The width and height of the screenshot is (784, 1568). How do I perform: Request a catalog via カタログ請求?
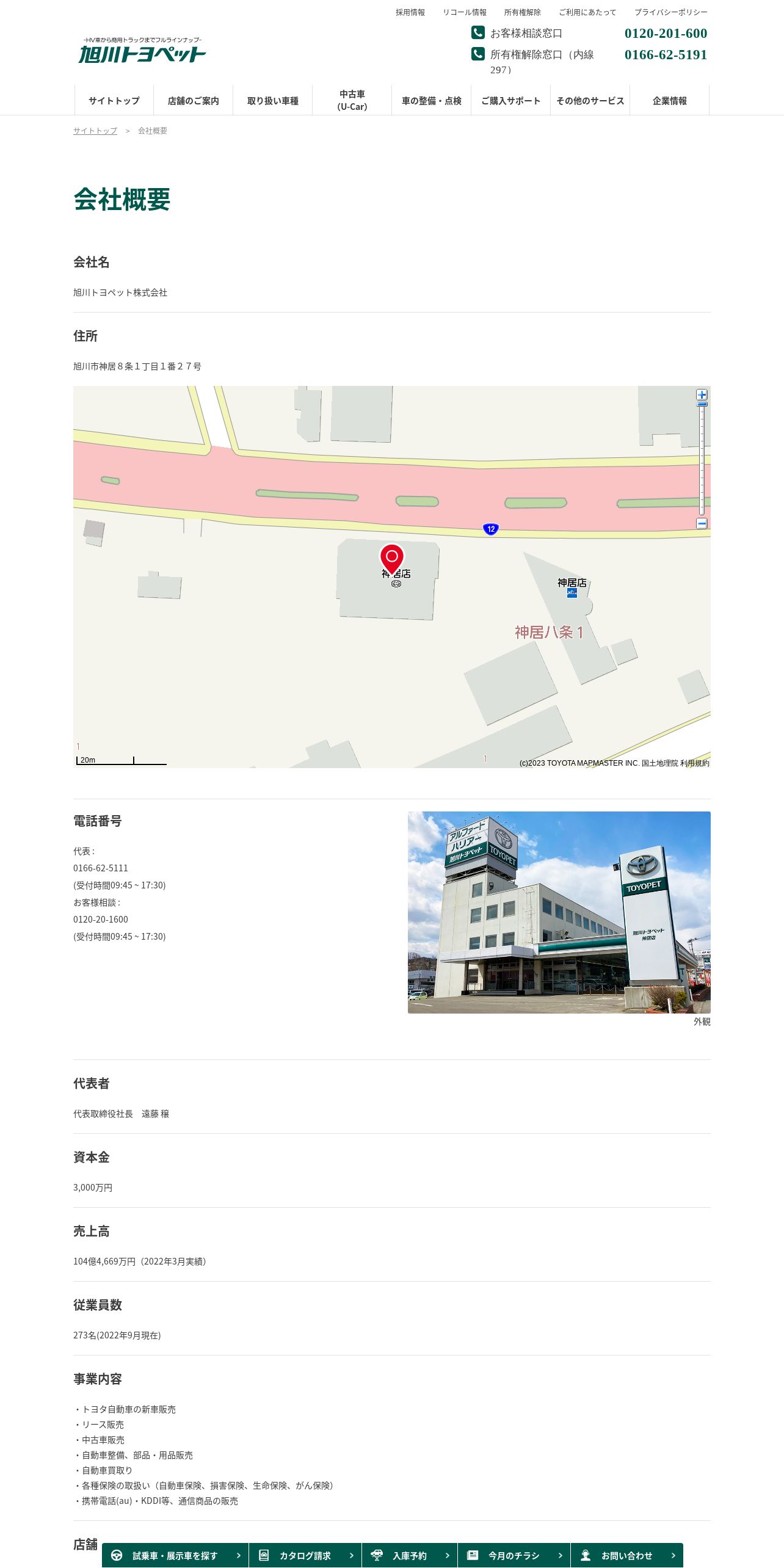point(305,1555)
